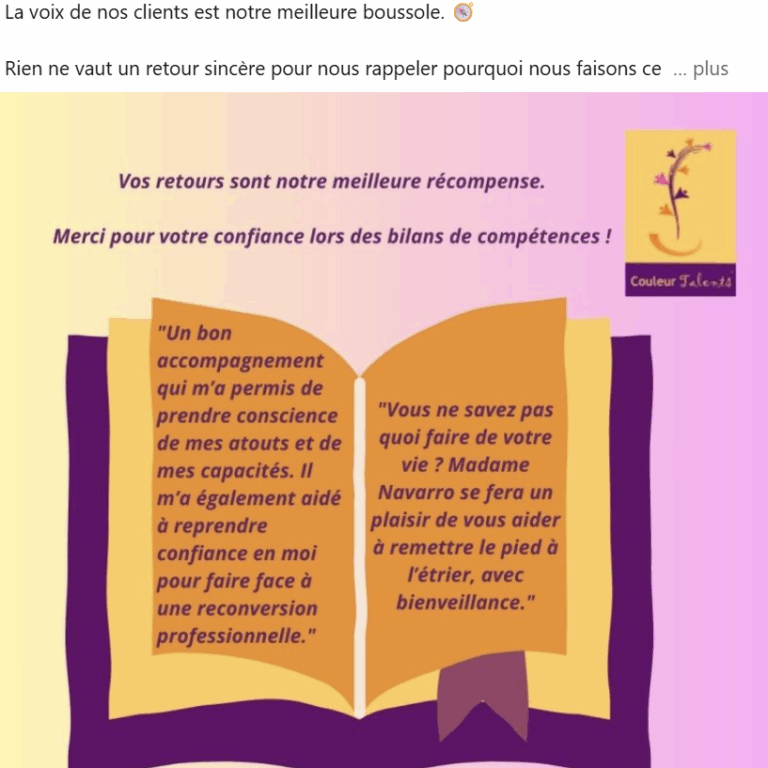768x768 pixels.
Task: Open the Couleur Talents testimonial image
Action: coord(384,430)
